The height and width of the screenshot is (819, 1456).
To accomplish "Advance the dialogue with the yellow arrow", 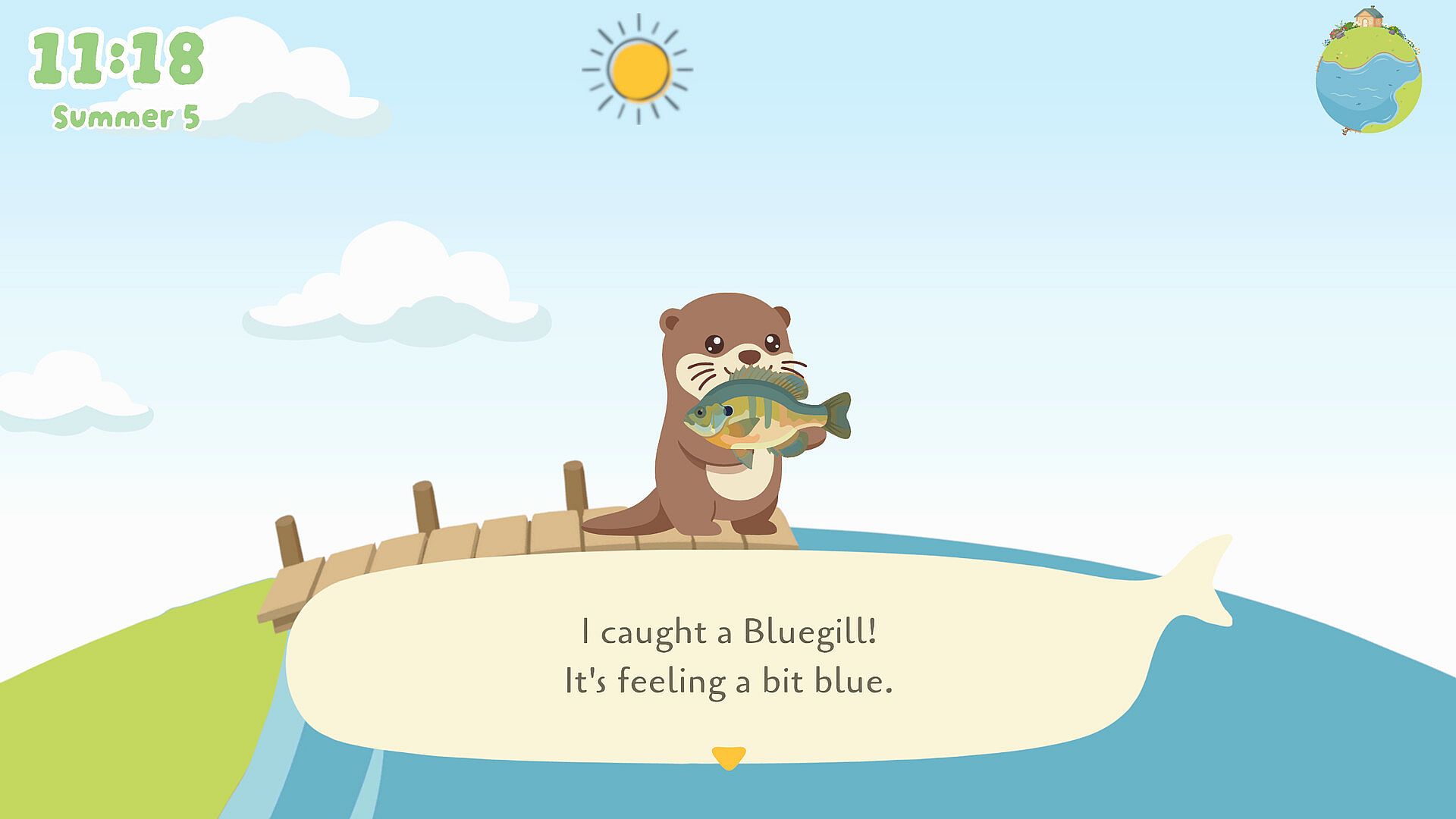I will 728,757.
